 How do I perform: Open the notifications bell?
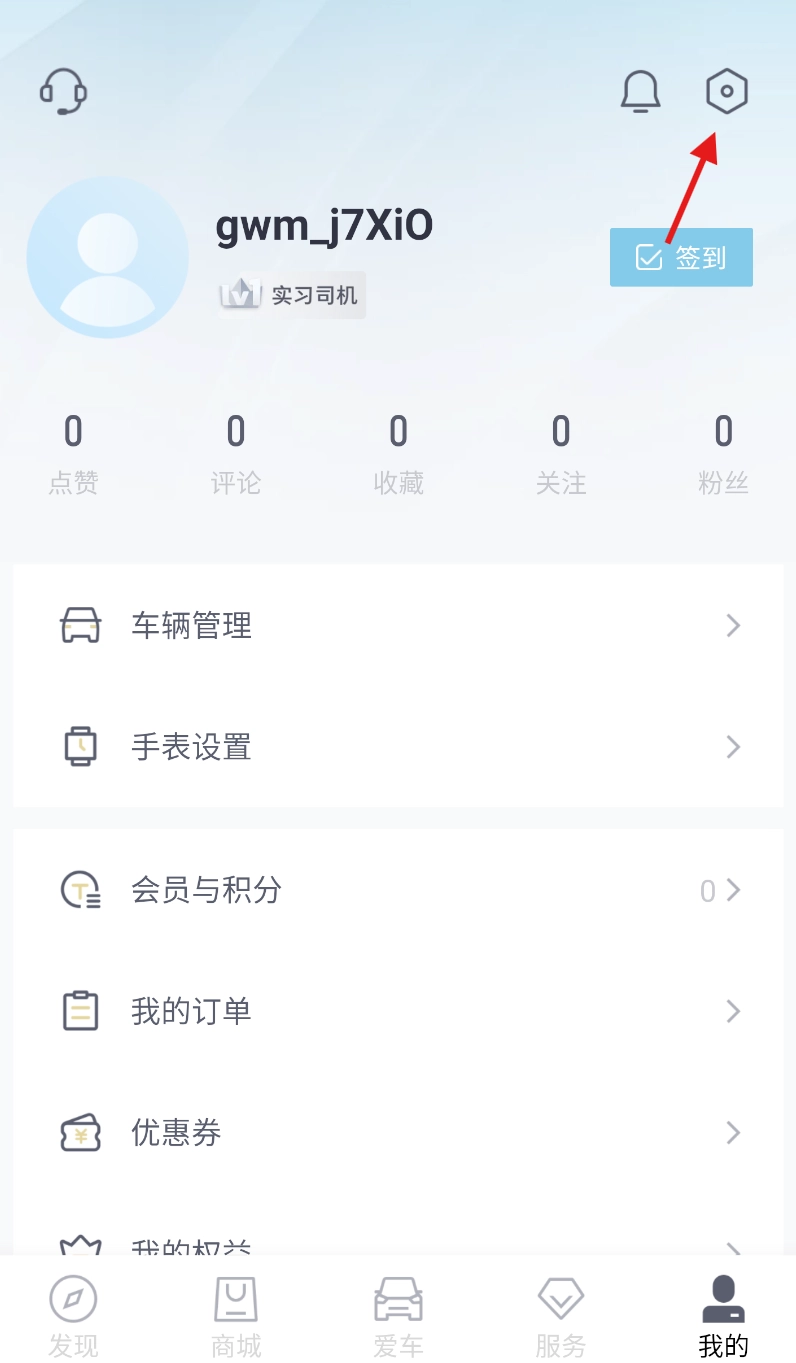[641, 92]
